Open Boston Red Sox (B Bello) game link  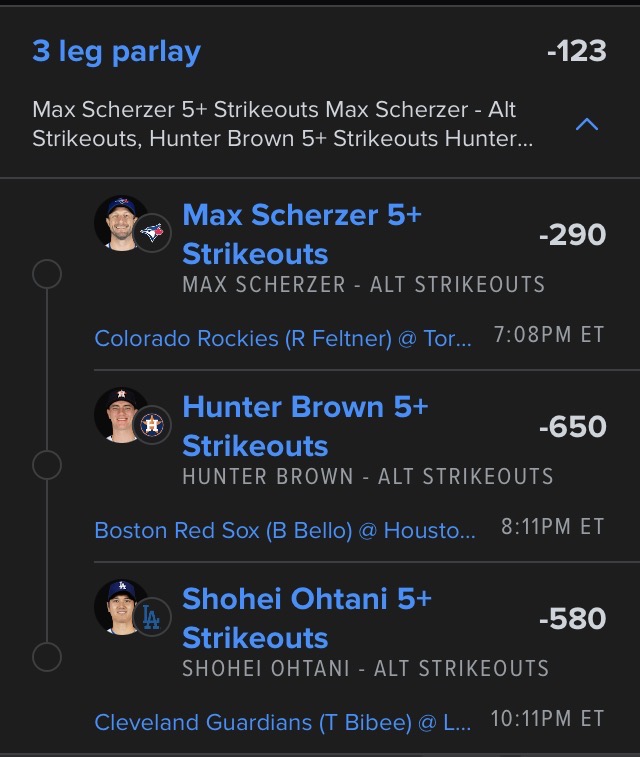285,530
